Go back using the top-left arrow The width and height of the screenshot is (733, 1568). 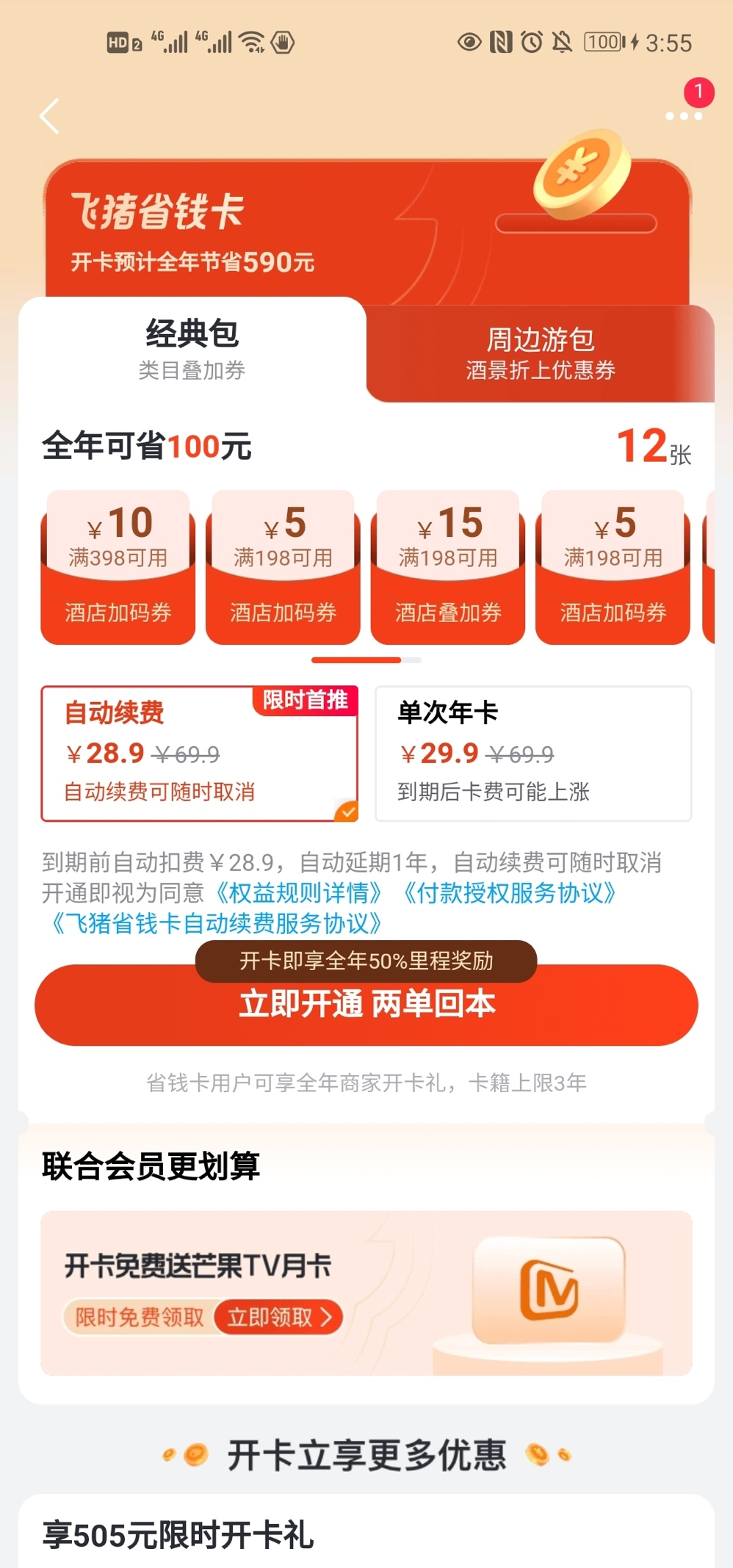(49, 117)
